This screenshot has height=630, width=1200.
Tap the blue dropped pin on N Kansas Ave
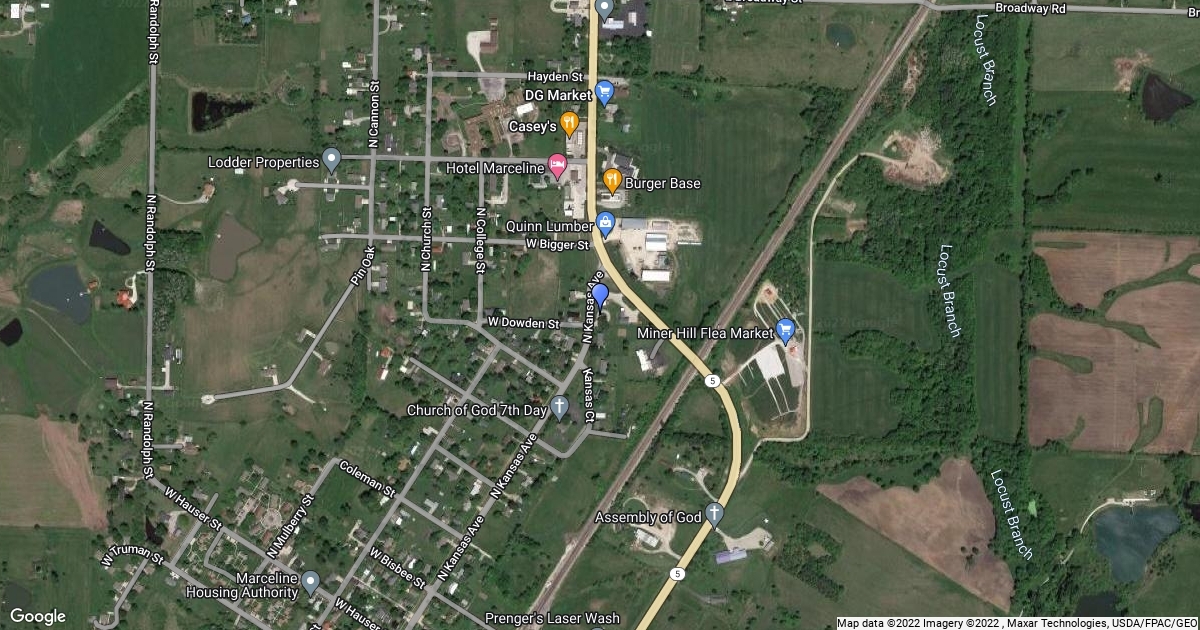(x=599, y=295)
